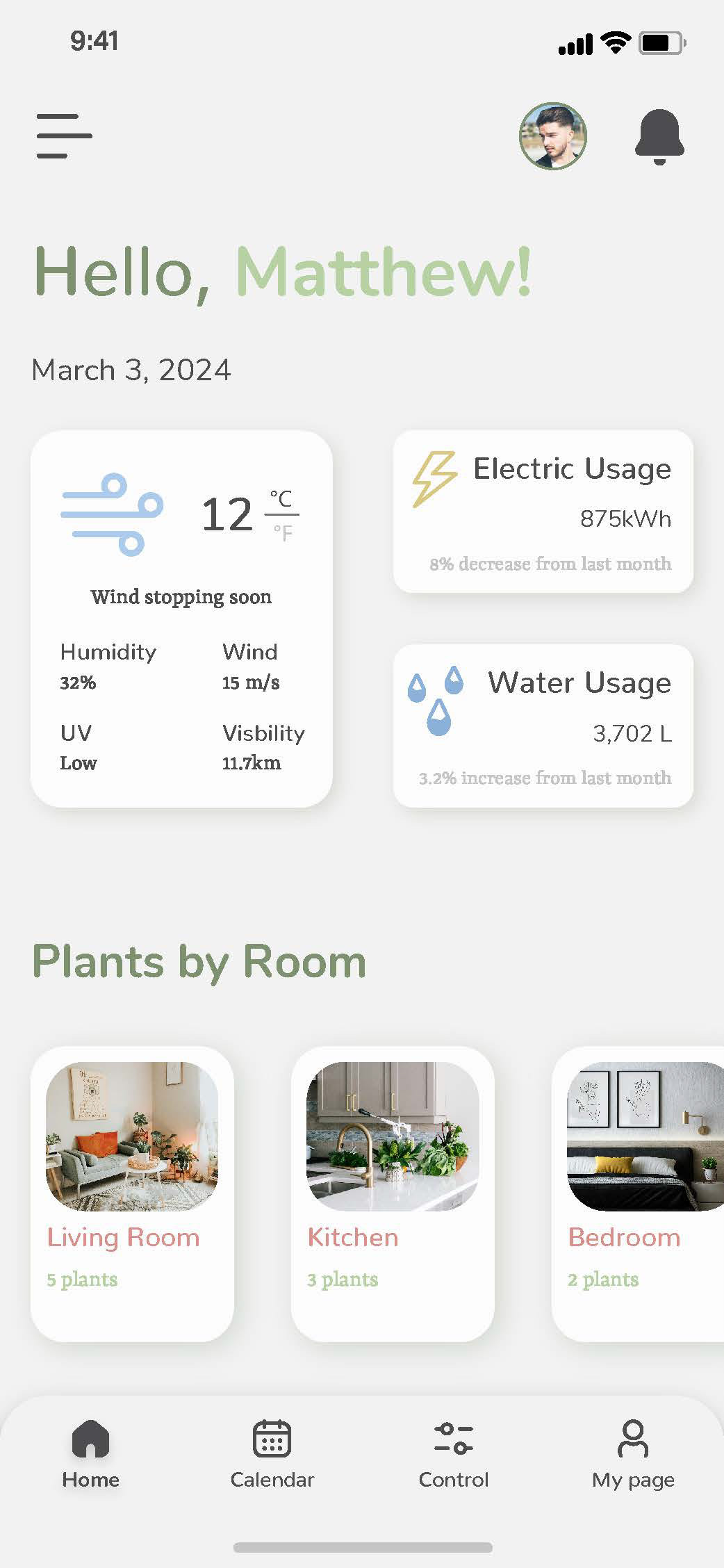
Task: Switch to the Control tab
Action: coord(453,1454)
